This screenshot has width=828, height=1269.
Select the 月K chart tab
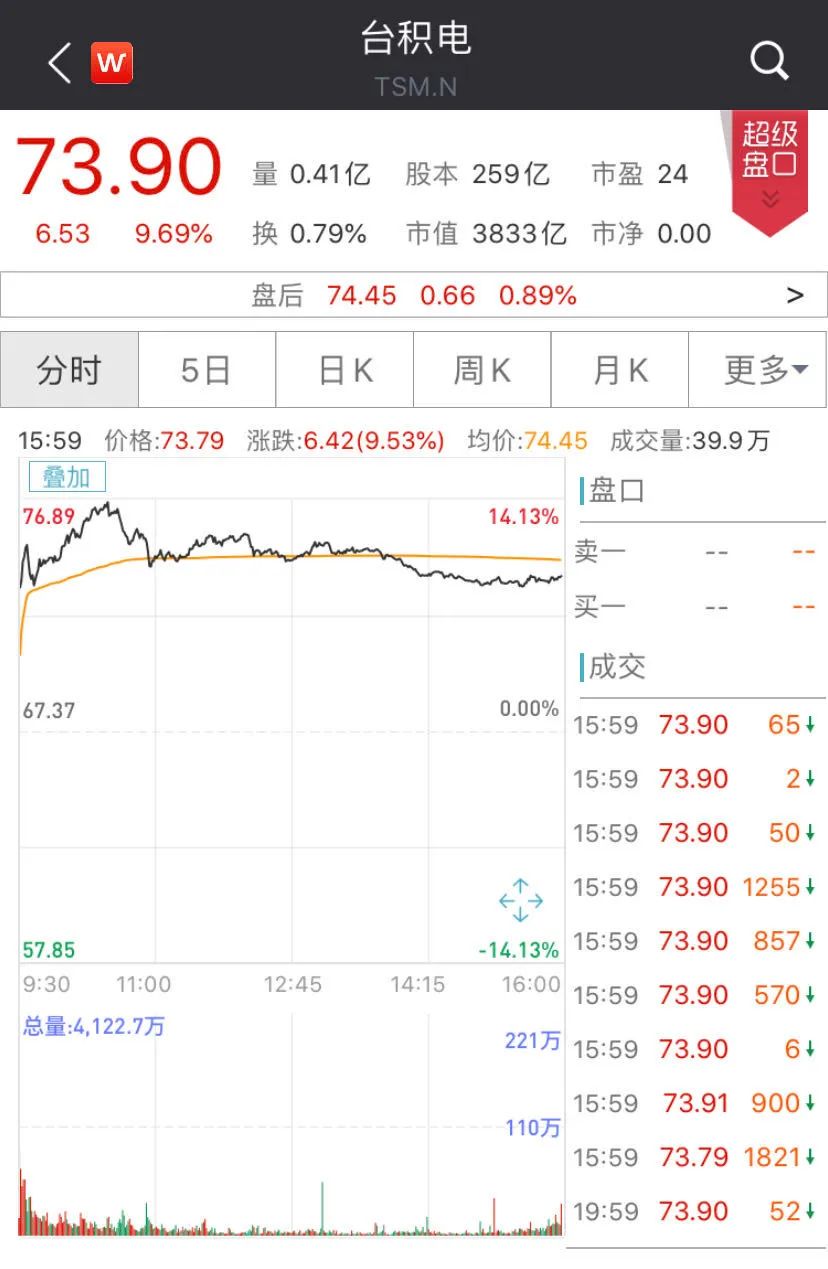[620, 370]
